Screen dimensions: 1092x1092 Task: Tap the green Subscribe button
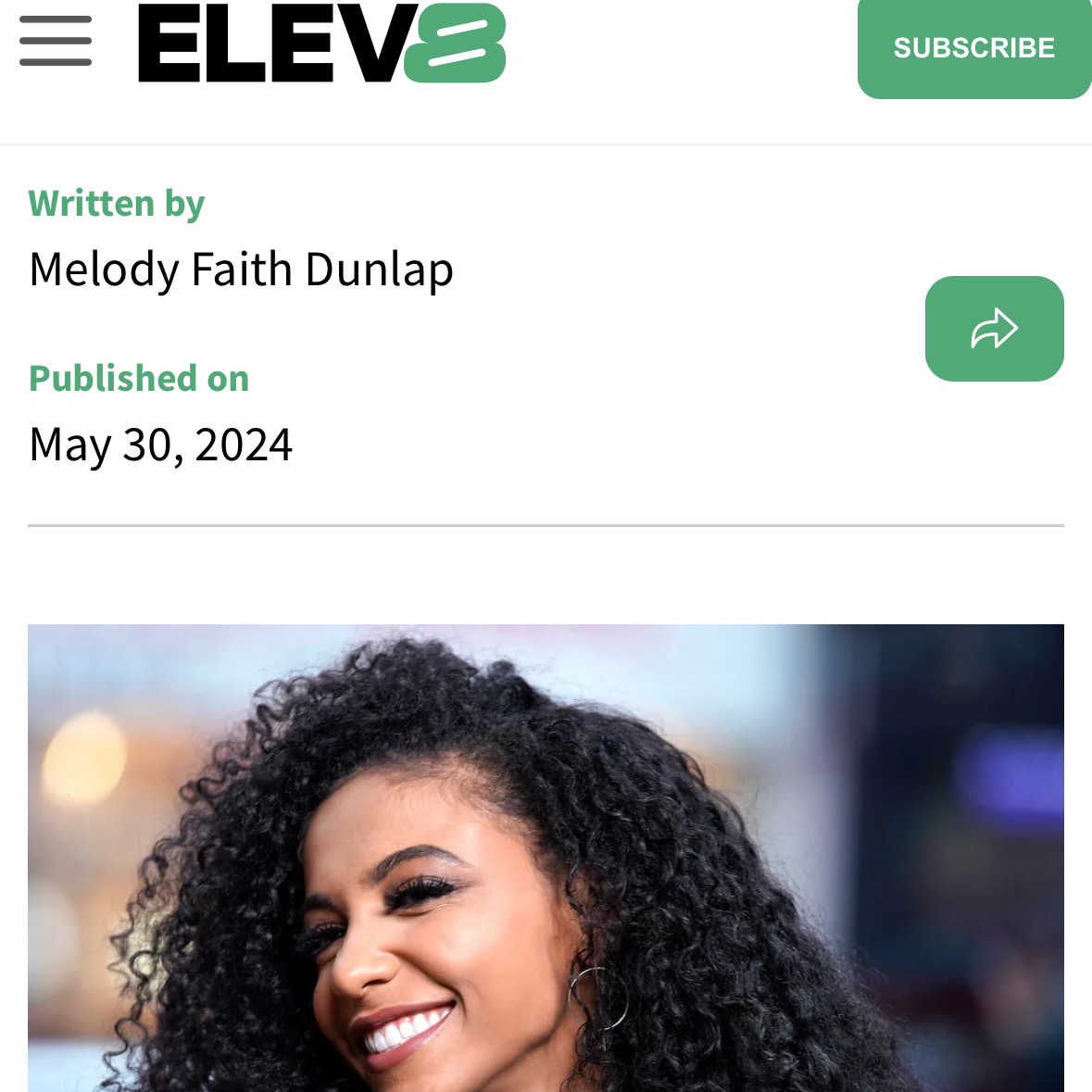click(x=973, y=48)
